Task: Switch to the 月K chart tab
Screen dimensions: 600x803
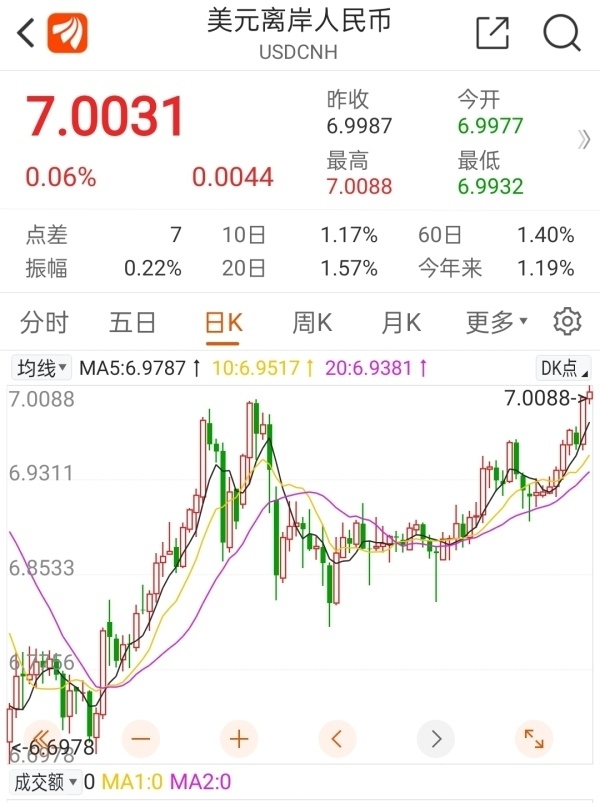Action: click(401, 322)
